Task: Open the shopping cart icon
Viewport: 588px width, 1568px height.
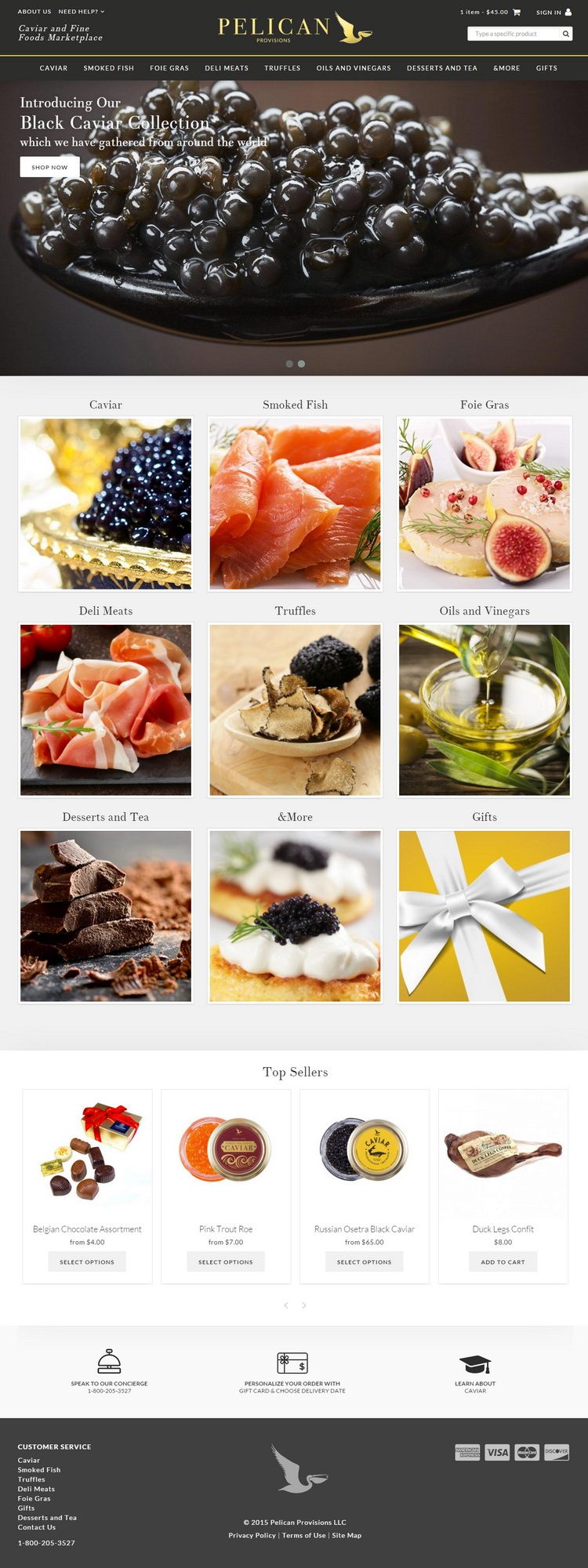Action: click(x=517, y=13)
